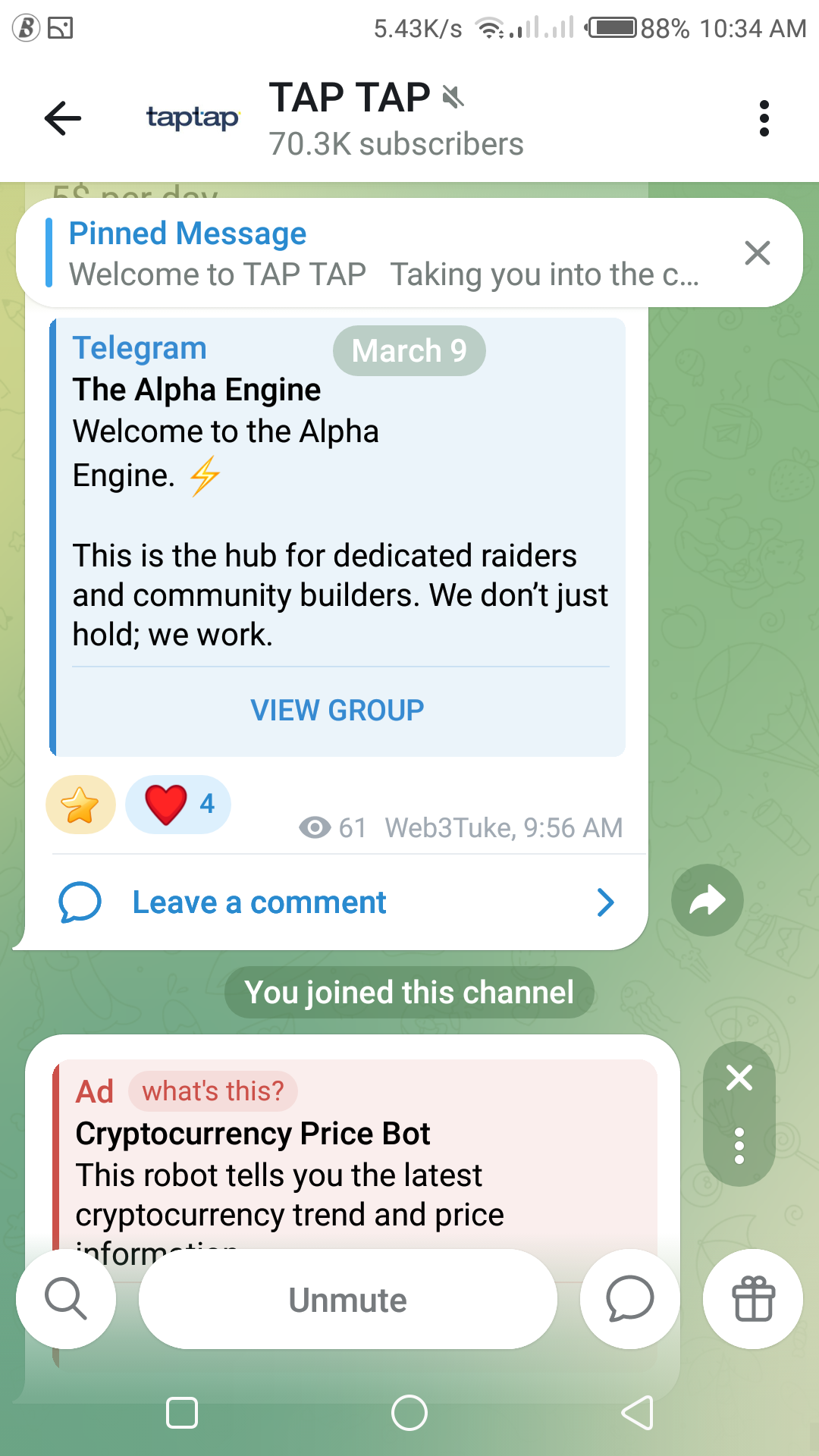Open TAP TAP channel info header

(394, 119)
